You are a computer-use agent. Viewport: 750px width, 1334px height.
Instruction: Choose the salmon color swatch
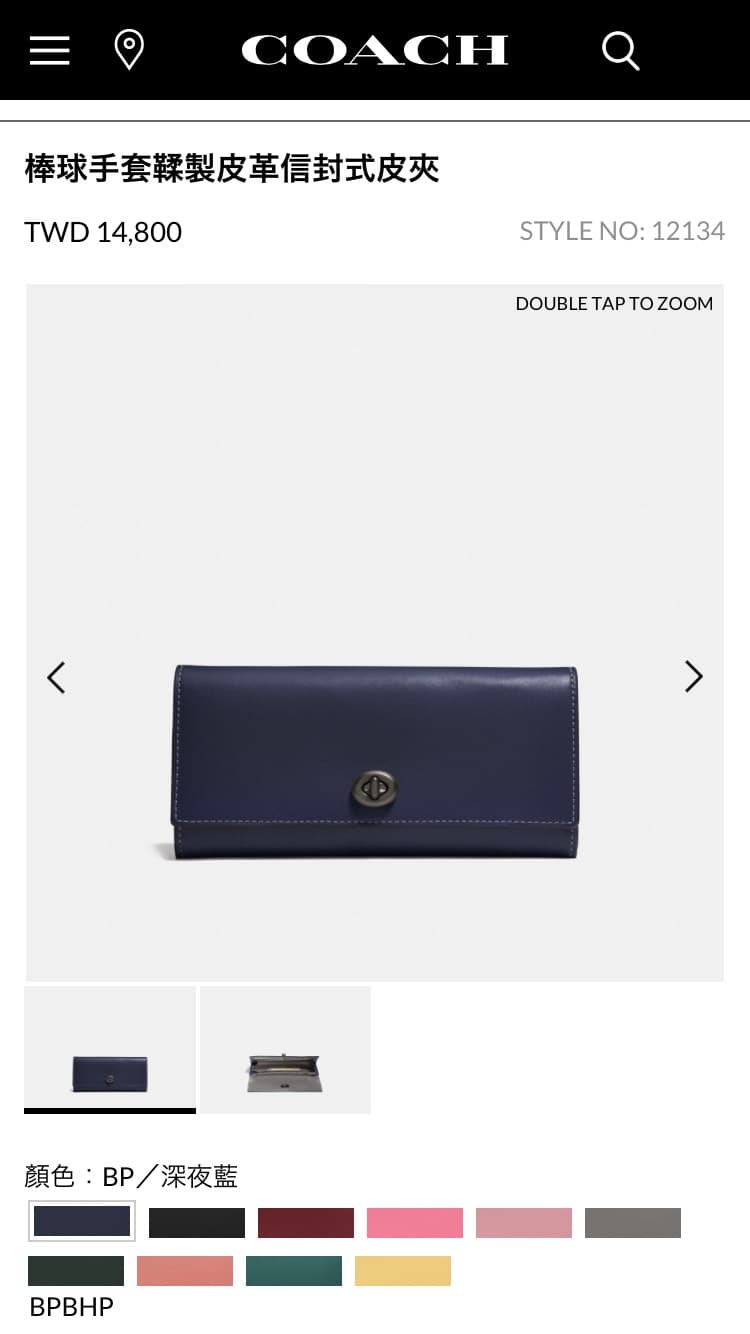point(185,1270)
